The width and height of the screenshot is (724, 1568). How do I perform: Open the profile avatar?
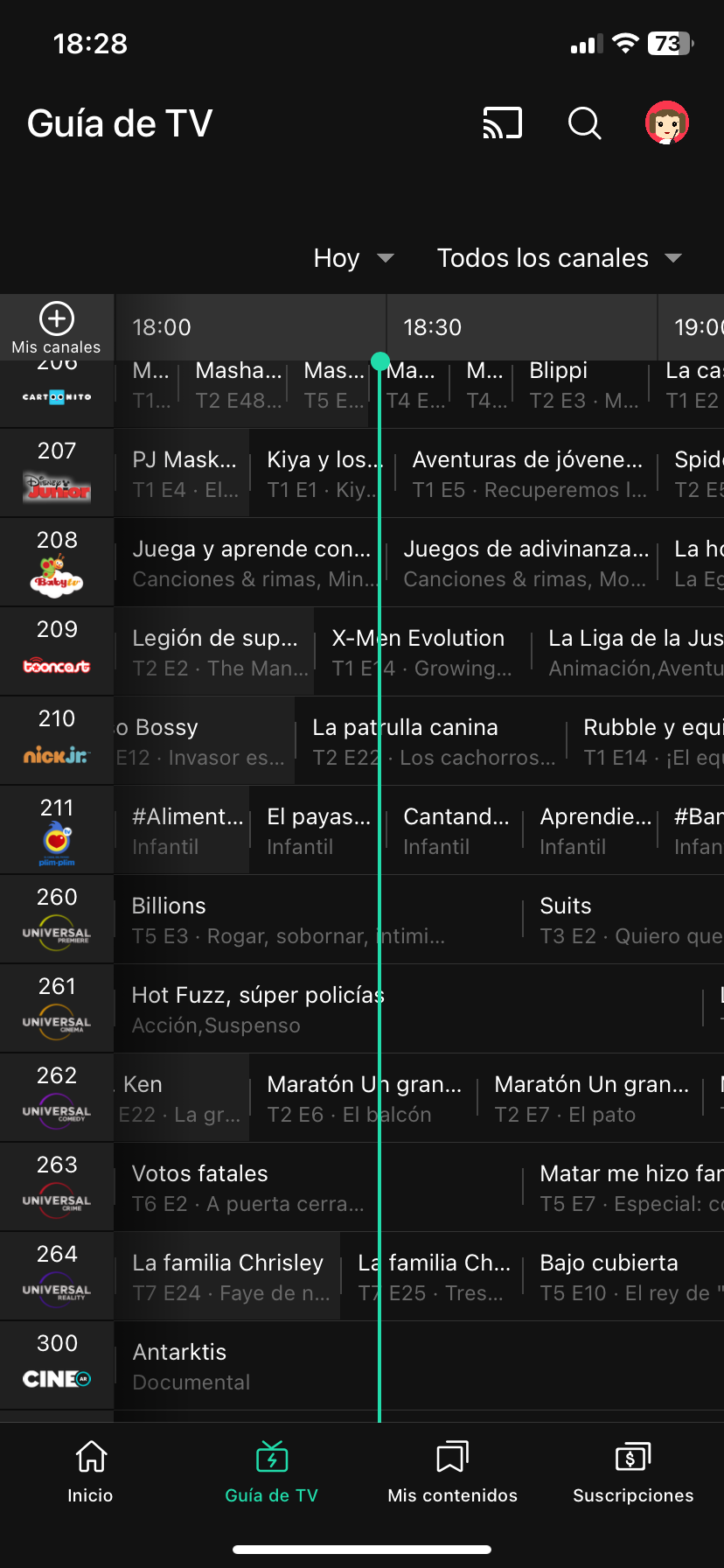click(667, 123)
